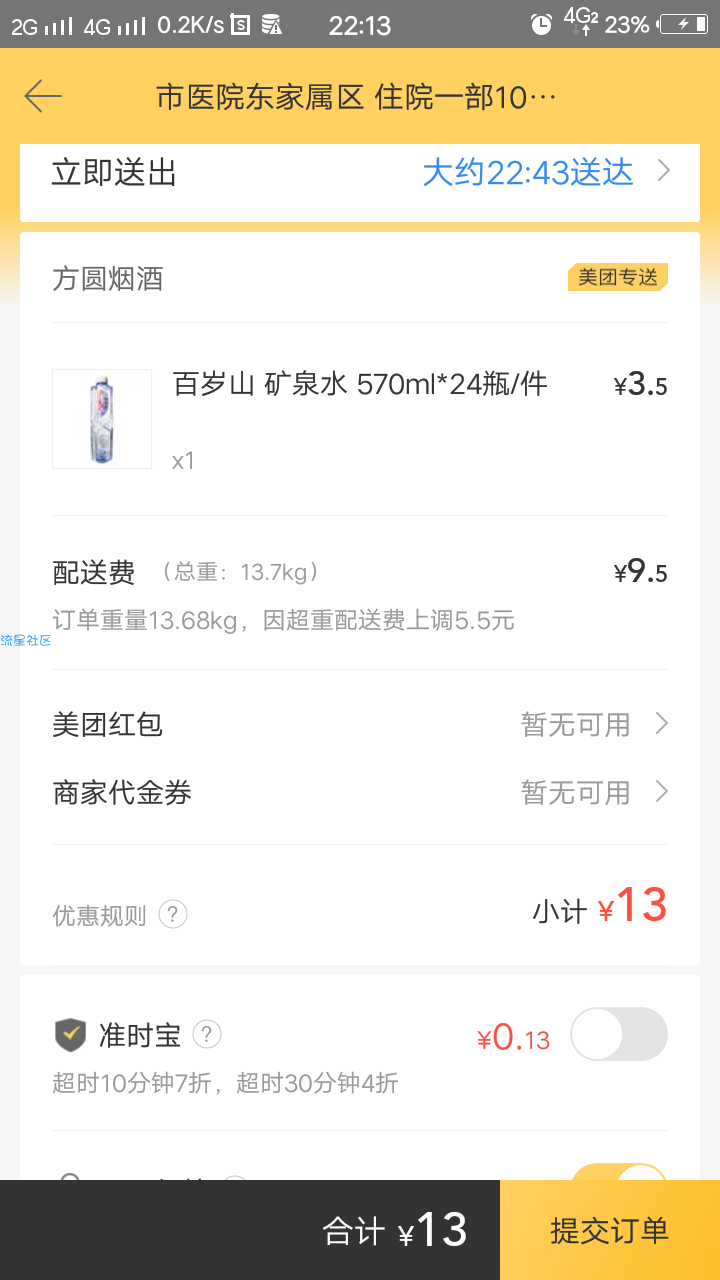Open the 百岁山 矿泉水 product item
The width and height of the screenshot is (720, 1280).
pos(360,419)
